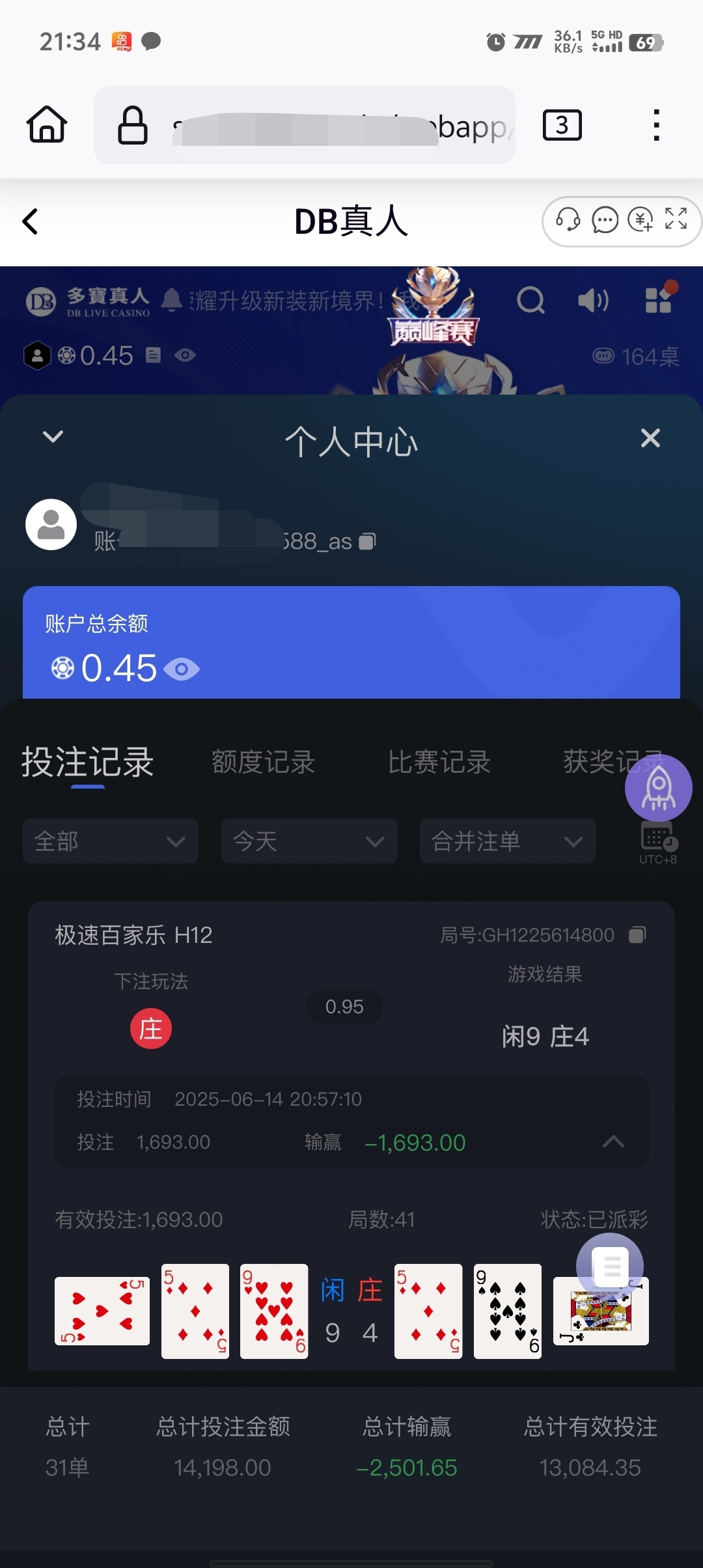The width and height of the screenshot is (703, 1568).
Task: Collapse the bet record with the chevron
Action: [x=612, y=1141]
